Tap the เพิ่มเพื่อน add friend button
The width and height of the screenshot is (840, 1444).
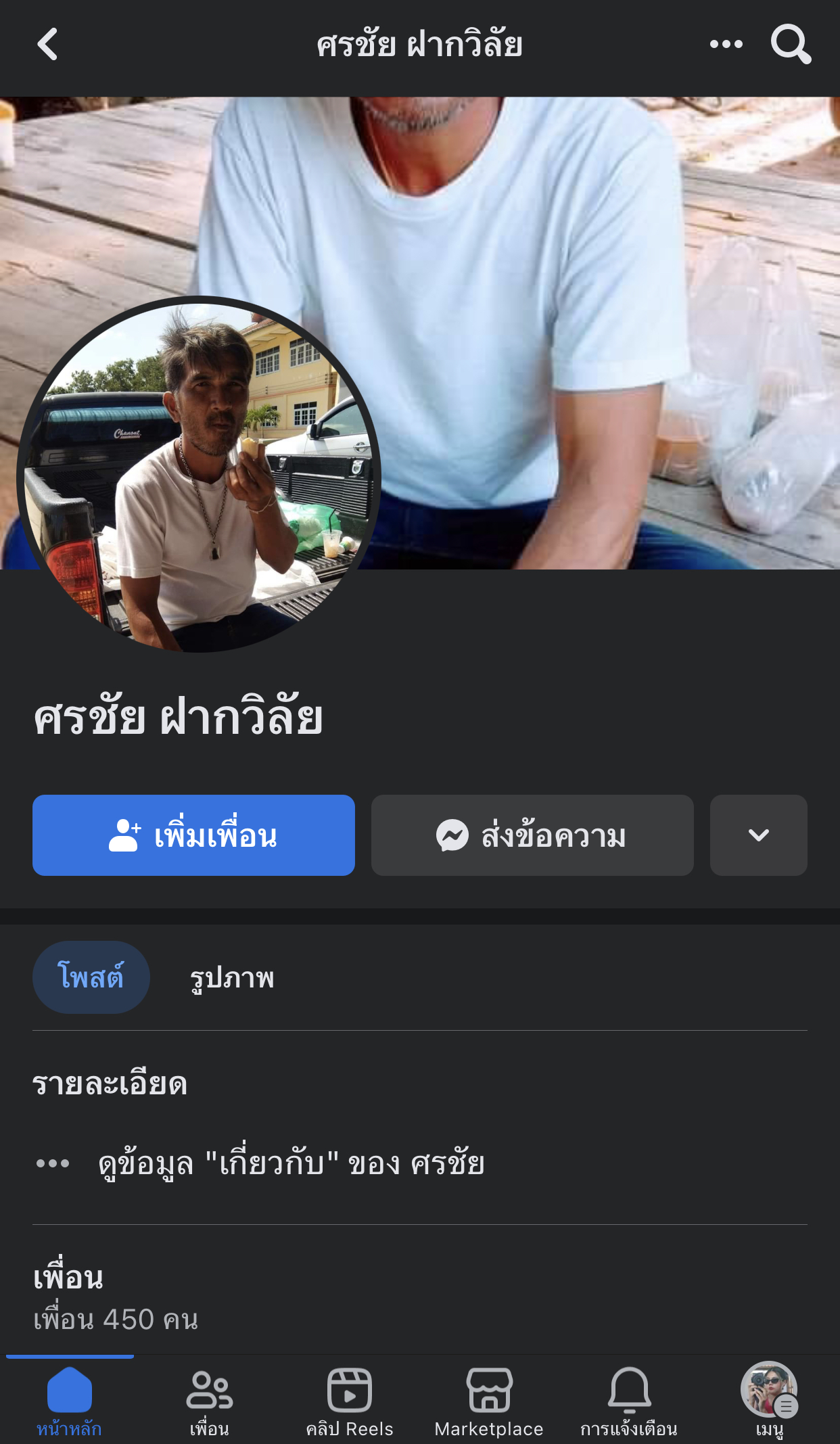[193, 835]
